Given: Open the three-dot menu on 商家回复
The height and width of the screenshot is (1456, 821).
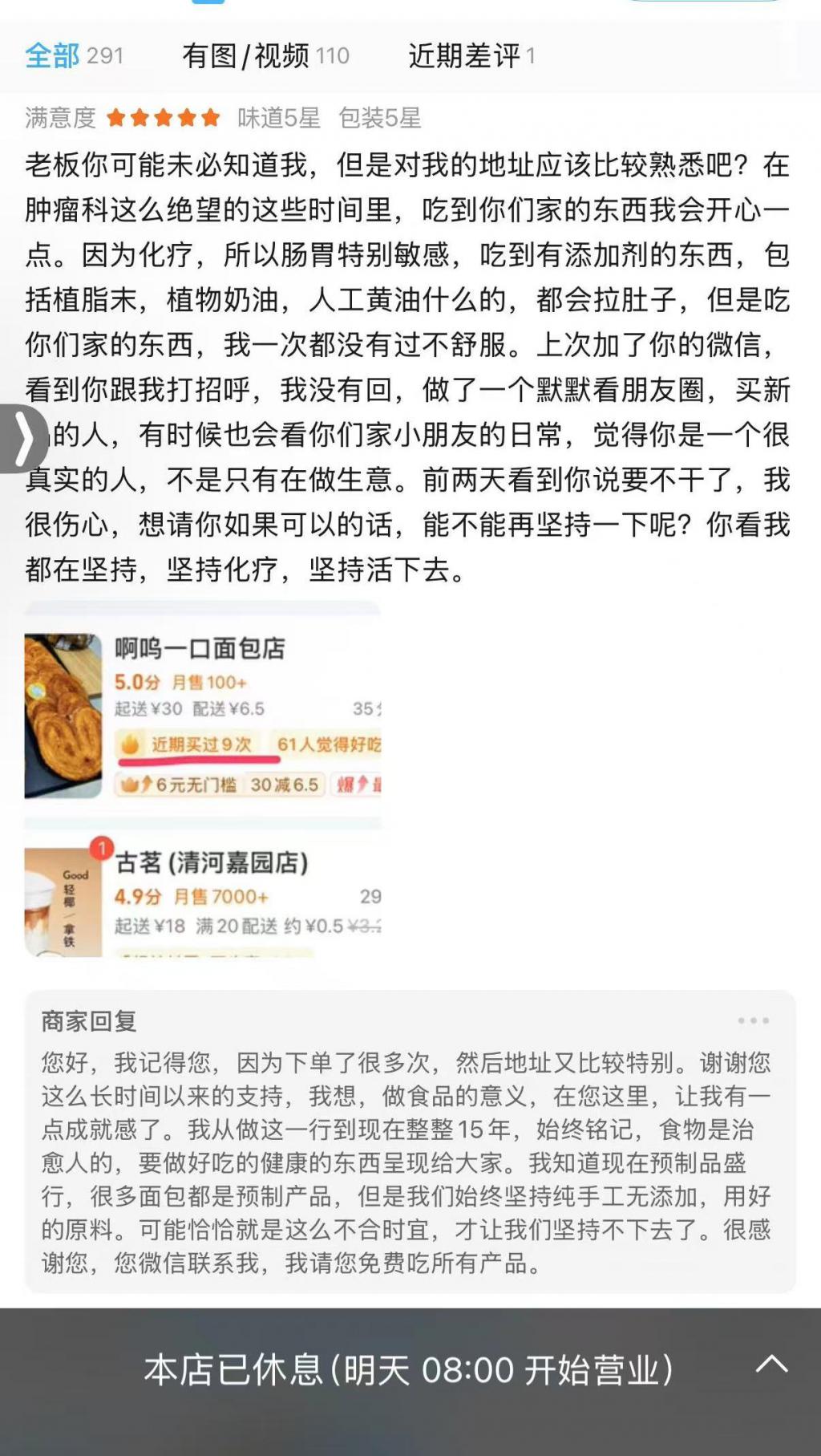Looking at the screenshot, I should click(x=753, y=1020).
